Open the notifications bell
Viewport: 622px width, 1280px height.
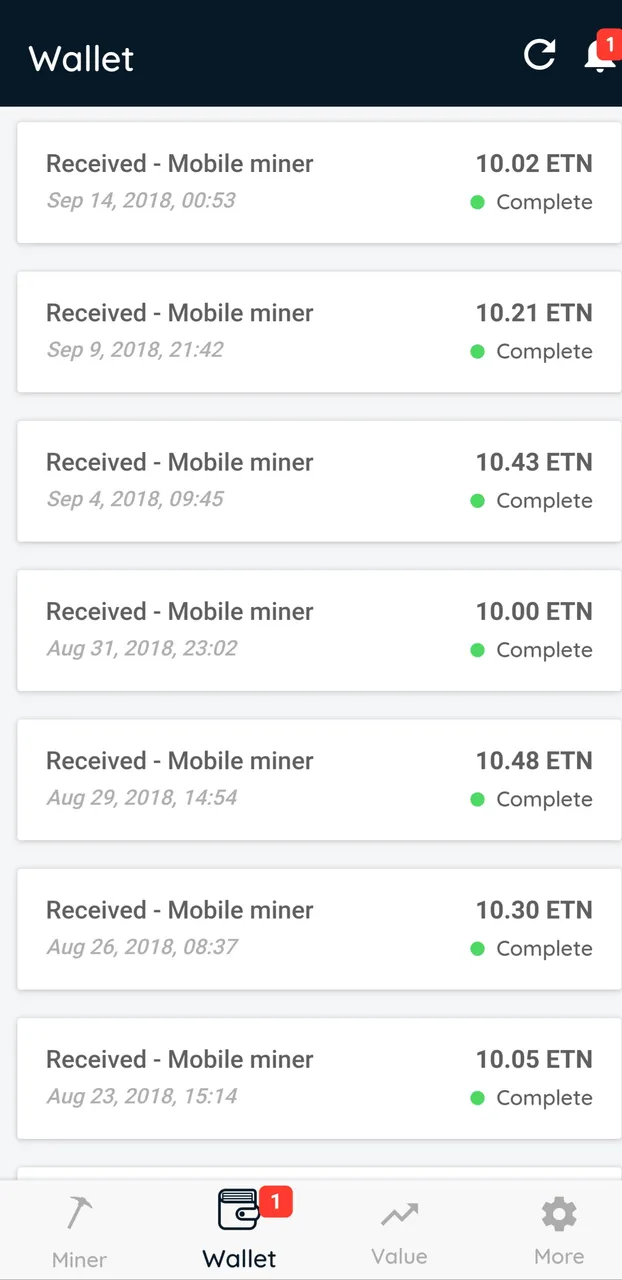coord(600,54)
